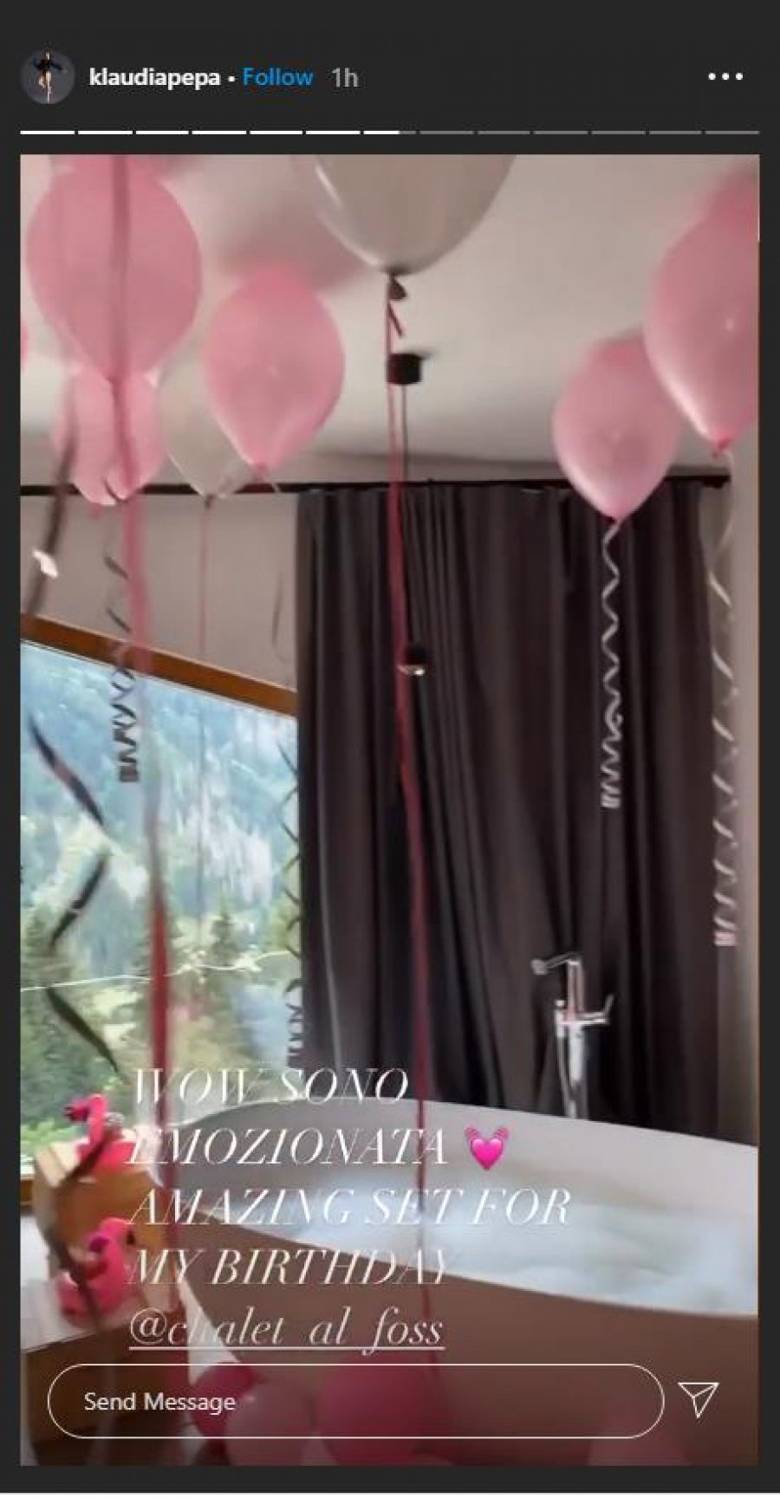Open klaudiapepa's profile picture
Image resolution: width=780 pixels, height=1498 pixels.
click(48, 77)
